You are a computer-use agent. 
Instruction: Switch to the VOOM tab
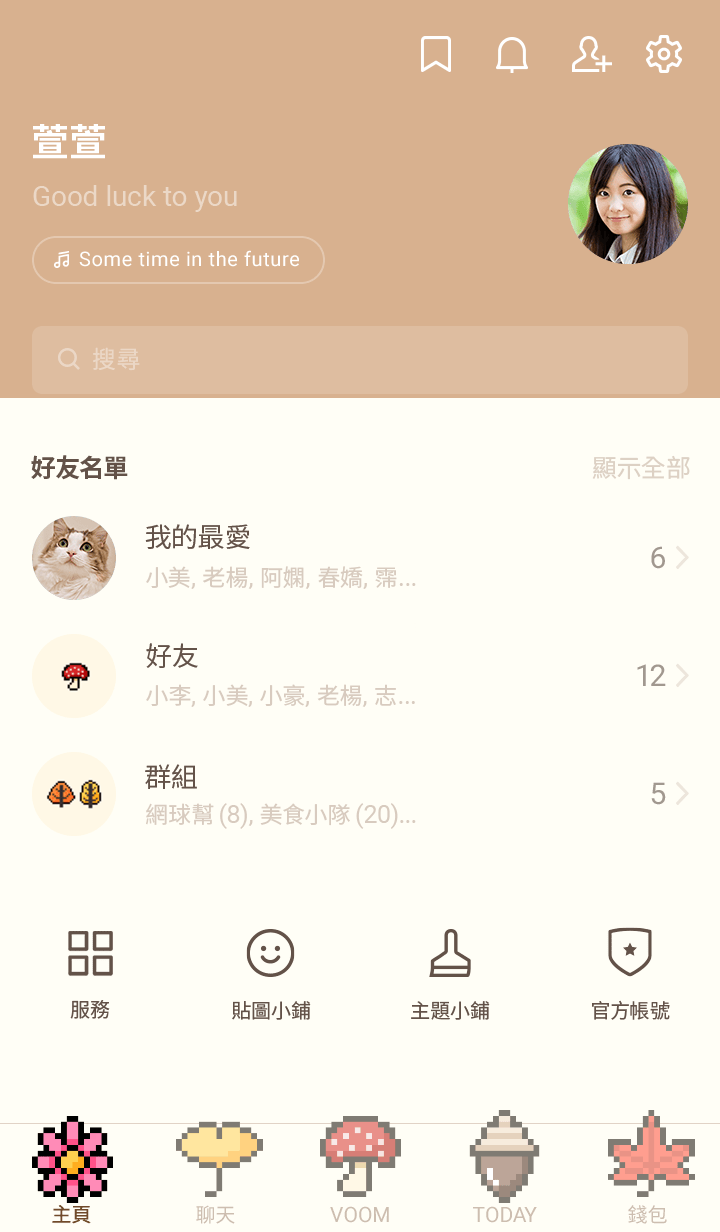pos(360,1172)
